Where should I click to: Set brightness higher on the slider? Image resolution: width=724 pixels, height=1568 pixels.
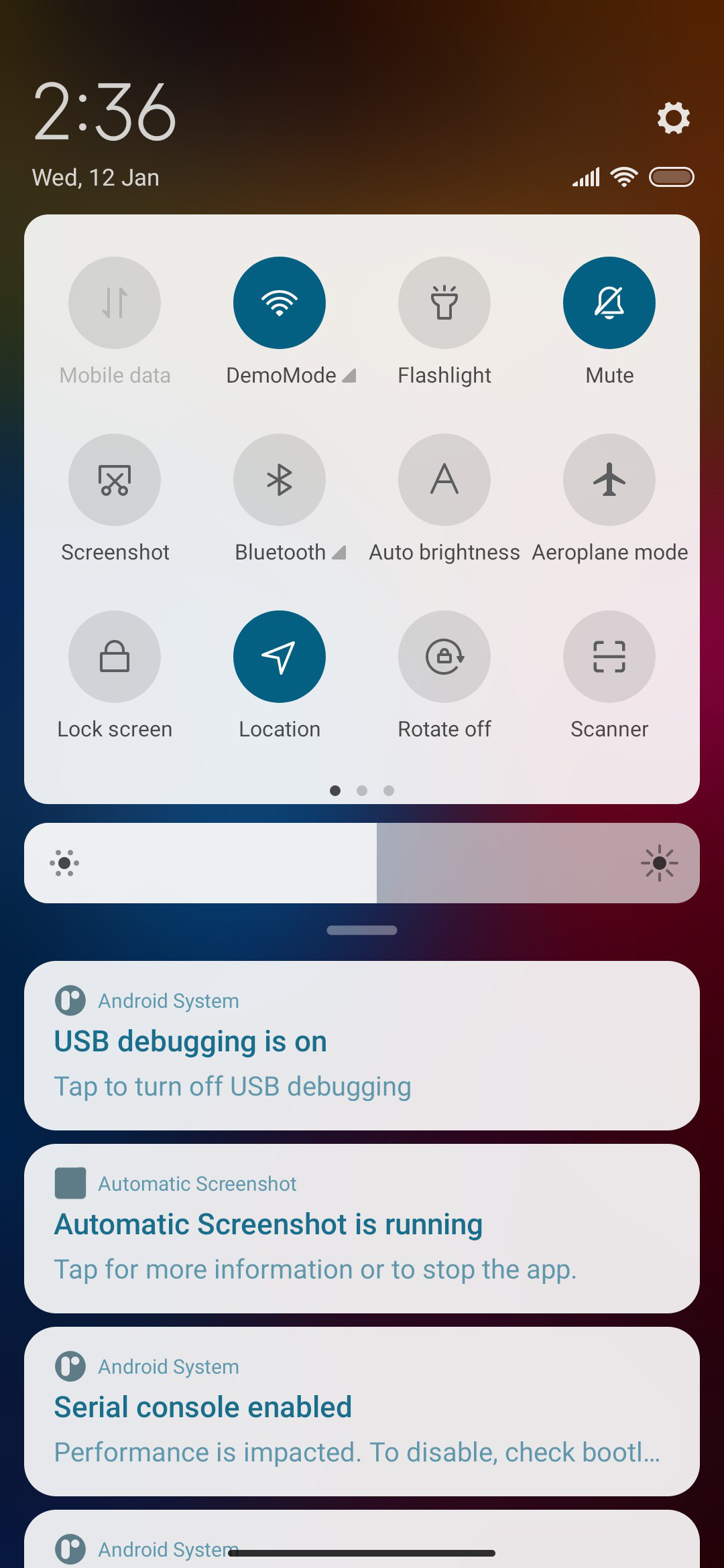[x=570, y=863]
